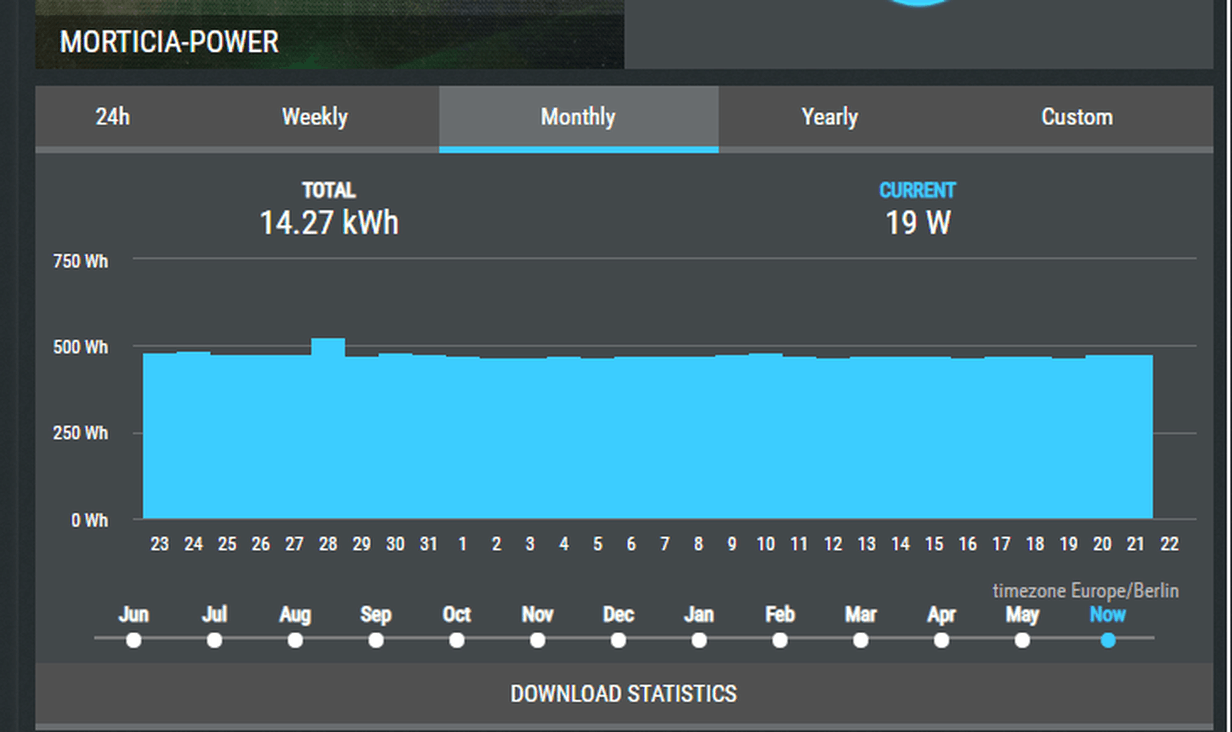Go to Sep on the timeline
The height and width of the screenshot is (732, 1232).
point(376,639)
